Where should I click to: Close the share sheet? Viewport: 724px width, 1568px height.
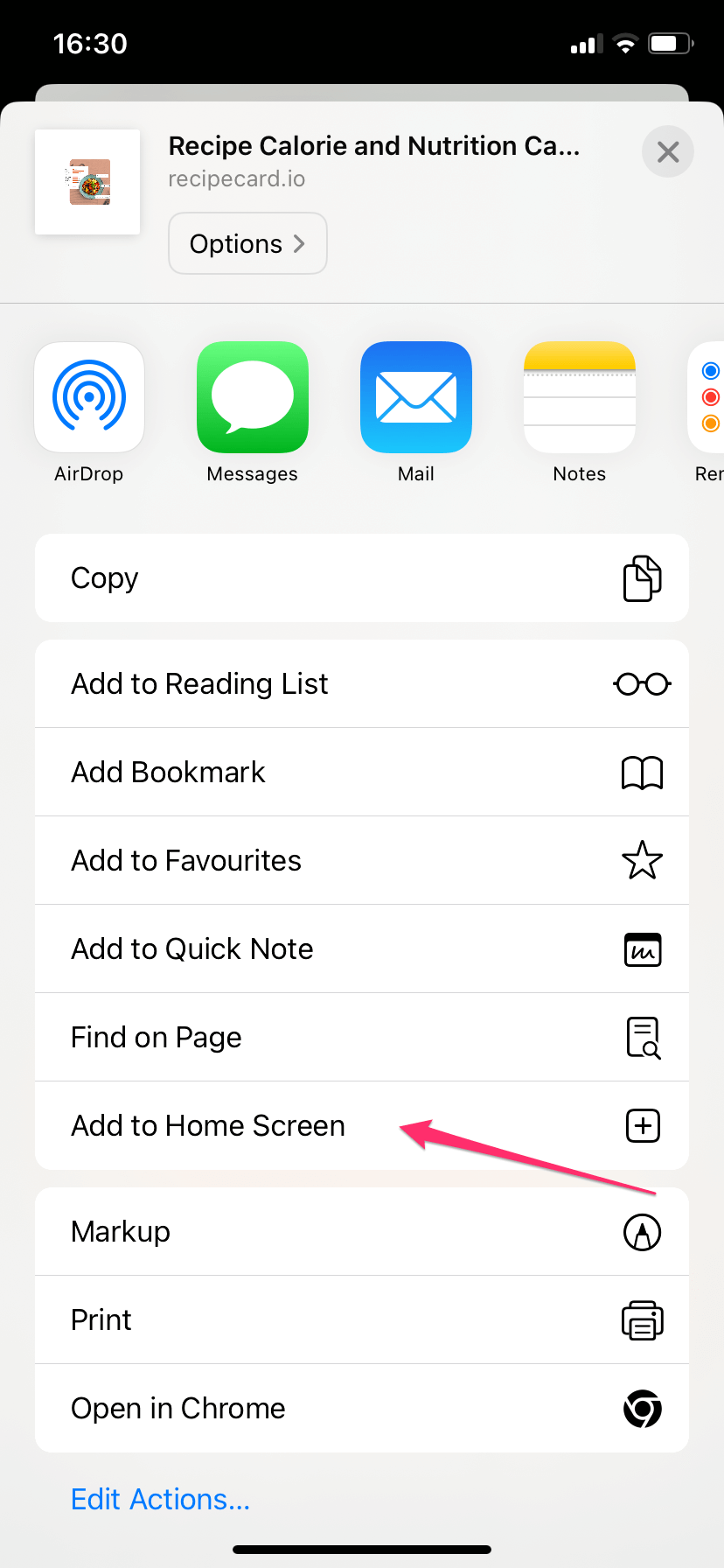[668, 152]
